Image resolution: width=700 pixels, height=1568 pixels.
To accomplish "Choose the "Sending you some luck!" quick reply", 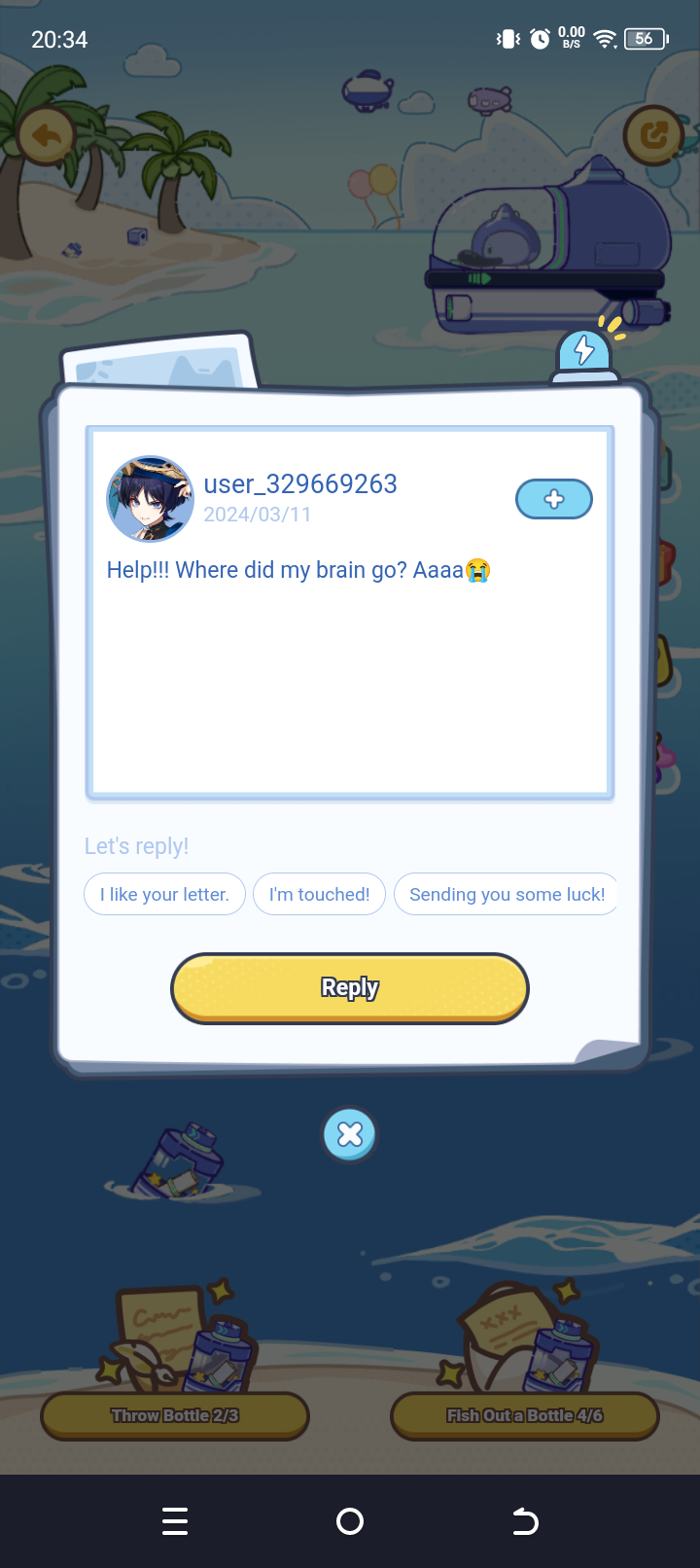I will tap(506, 893).
